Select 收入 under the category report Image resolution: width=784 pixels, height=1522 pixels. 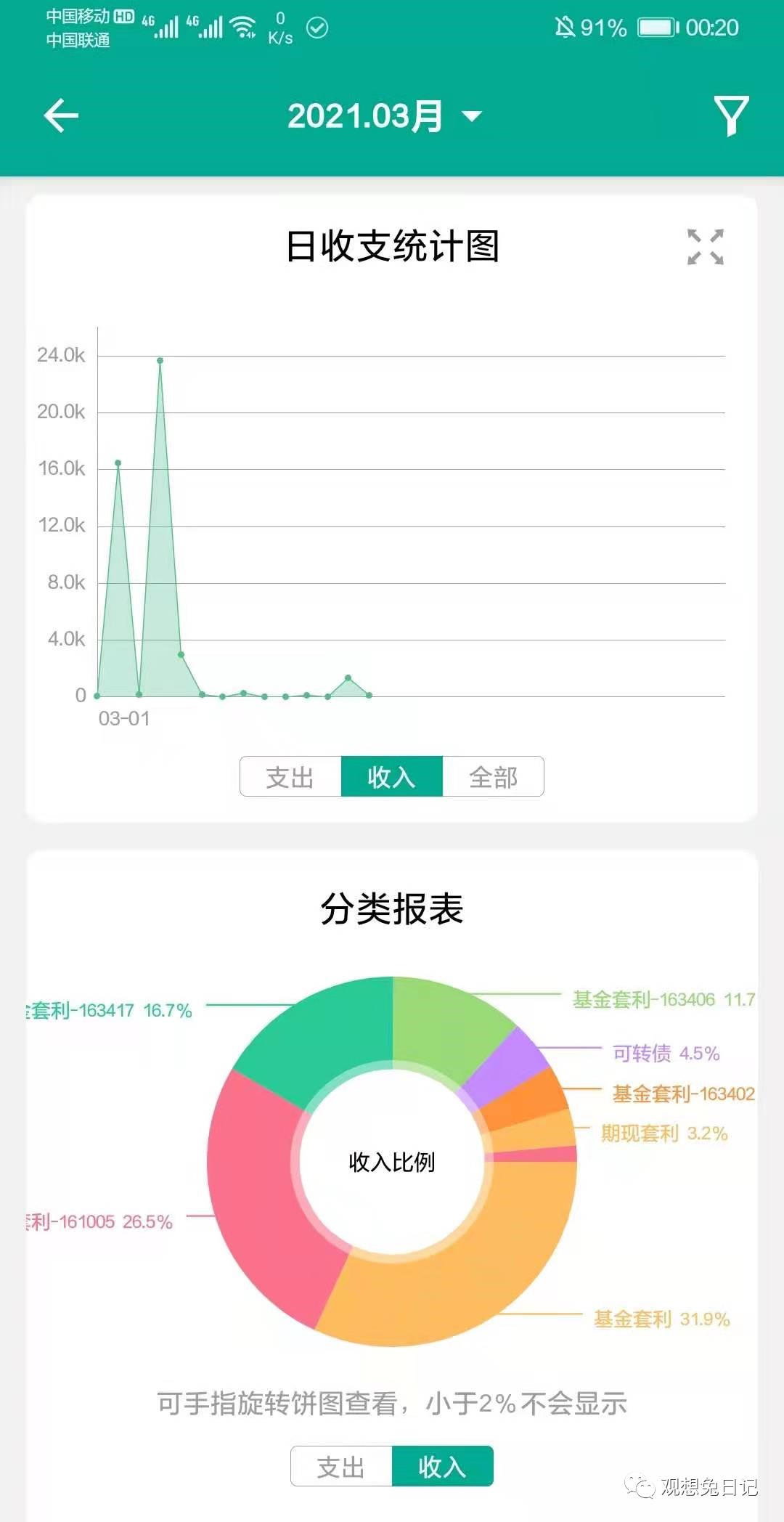pyautogui.click(x=443, y=1466)
